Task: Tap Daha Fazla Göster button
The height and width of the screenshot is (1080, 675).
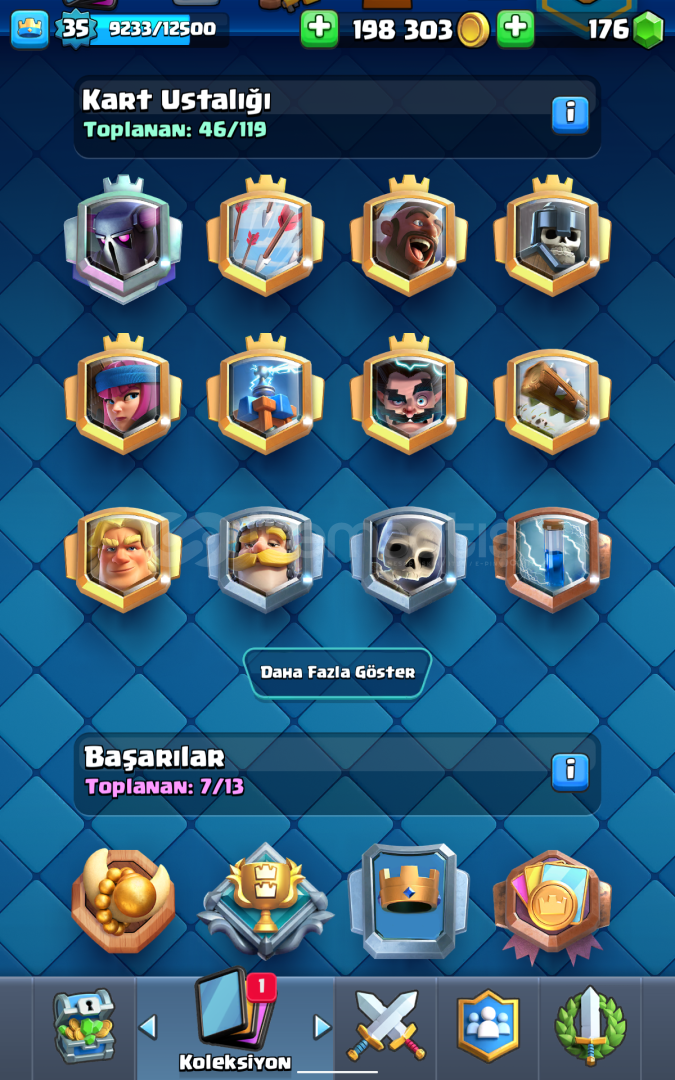Action: pyautogui.click(x=338, y=673)
